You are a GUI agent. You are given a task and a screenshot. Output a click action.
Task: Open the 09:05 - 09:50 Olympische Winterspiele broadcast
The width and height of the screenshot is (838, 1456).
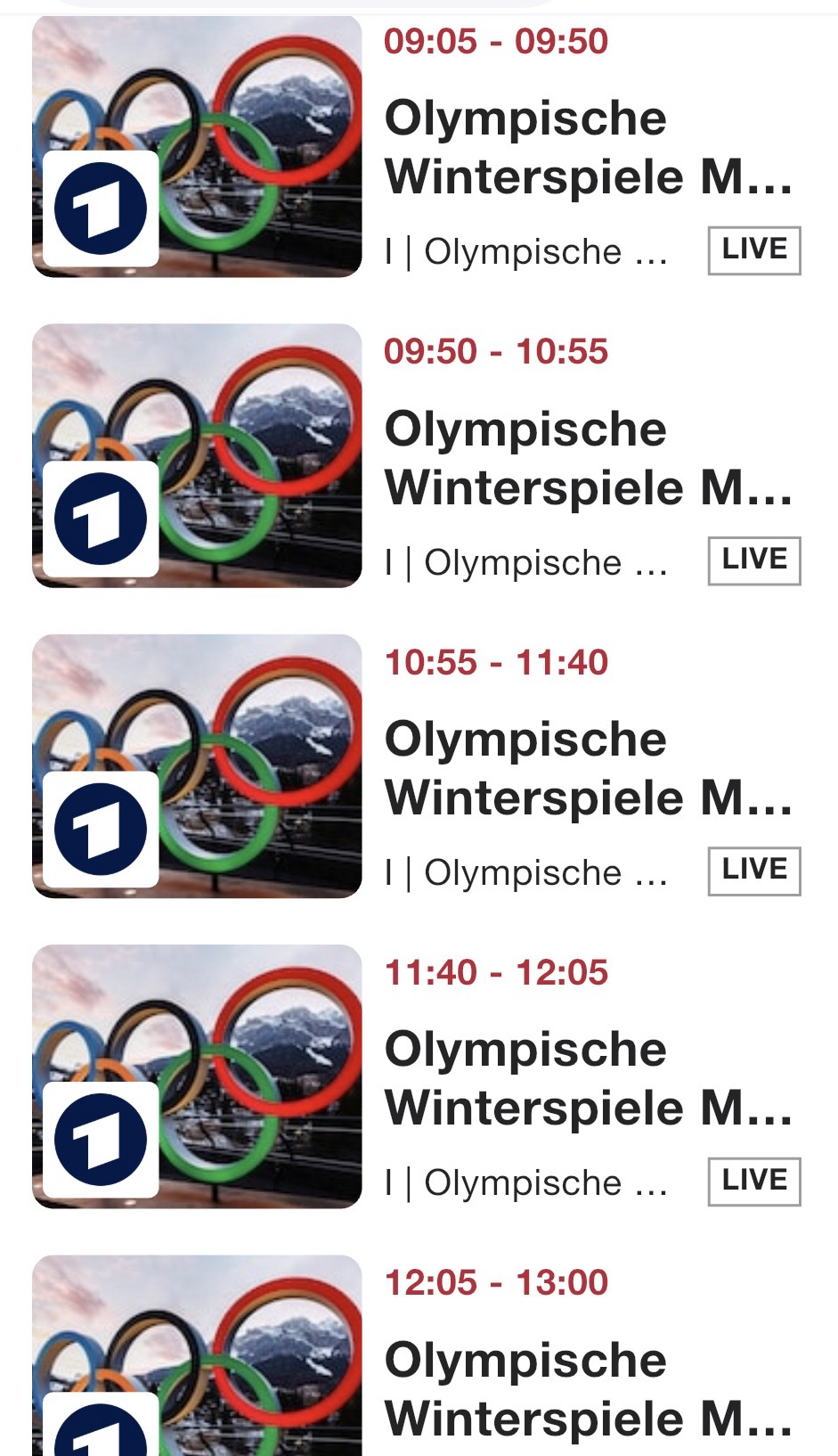588,148
